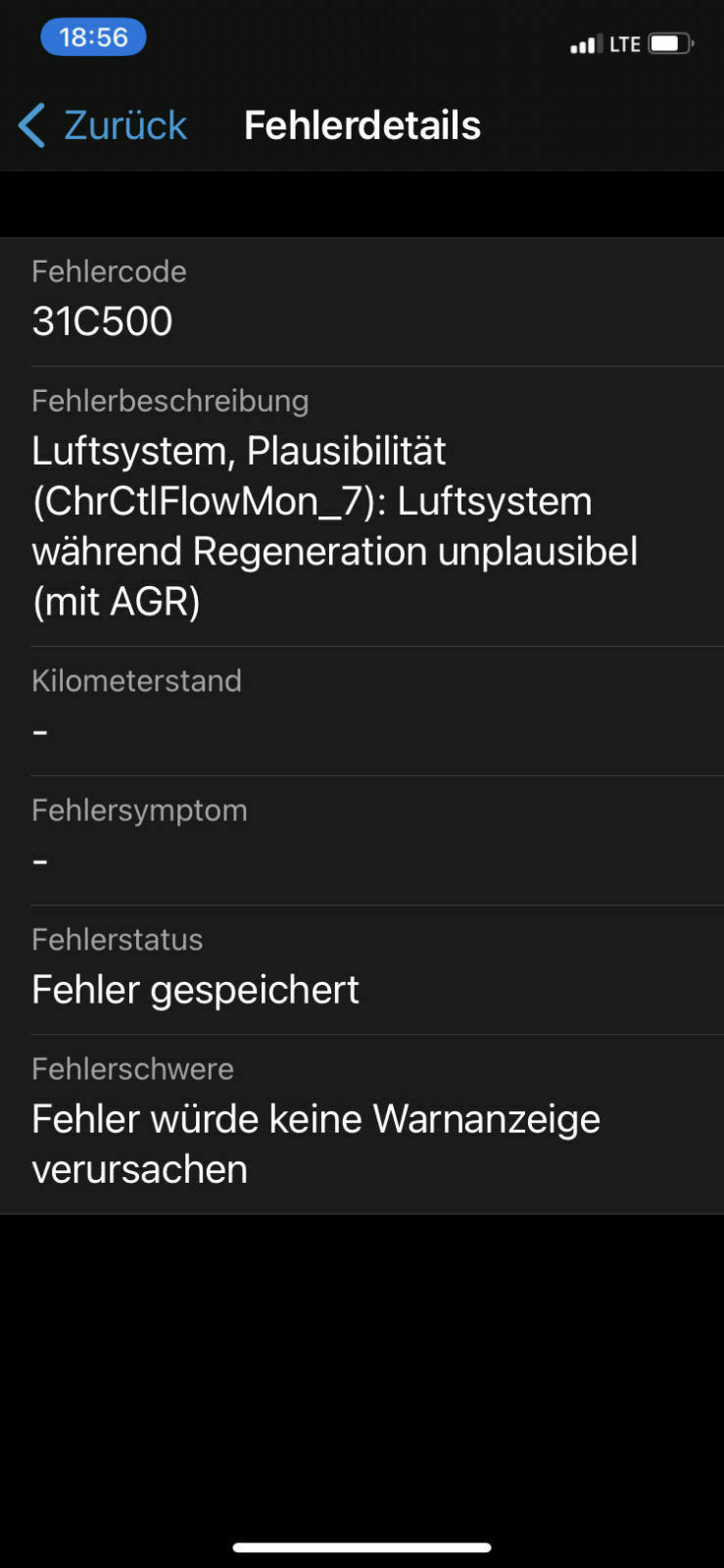Select the '(mit AGR)' text
The width and height of the screenshot is (724, 1568).
(115, 601)
